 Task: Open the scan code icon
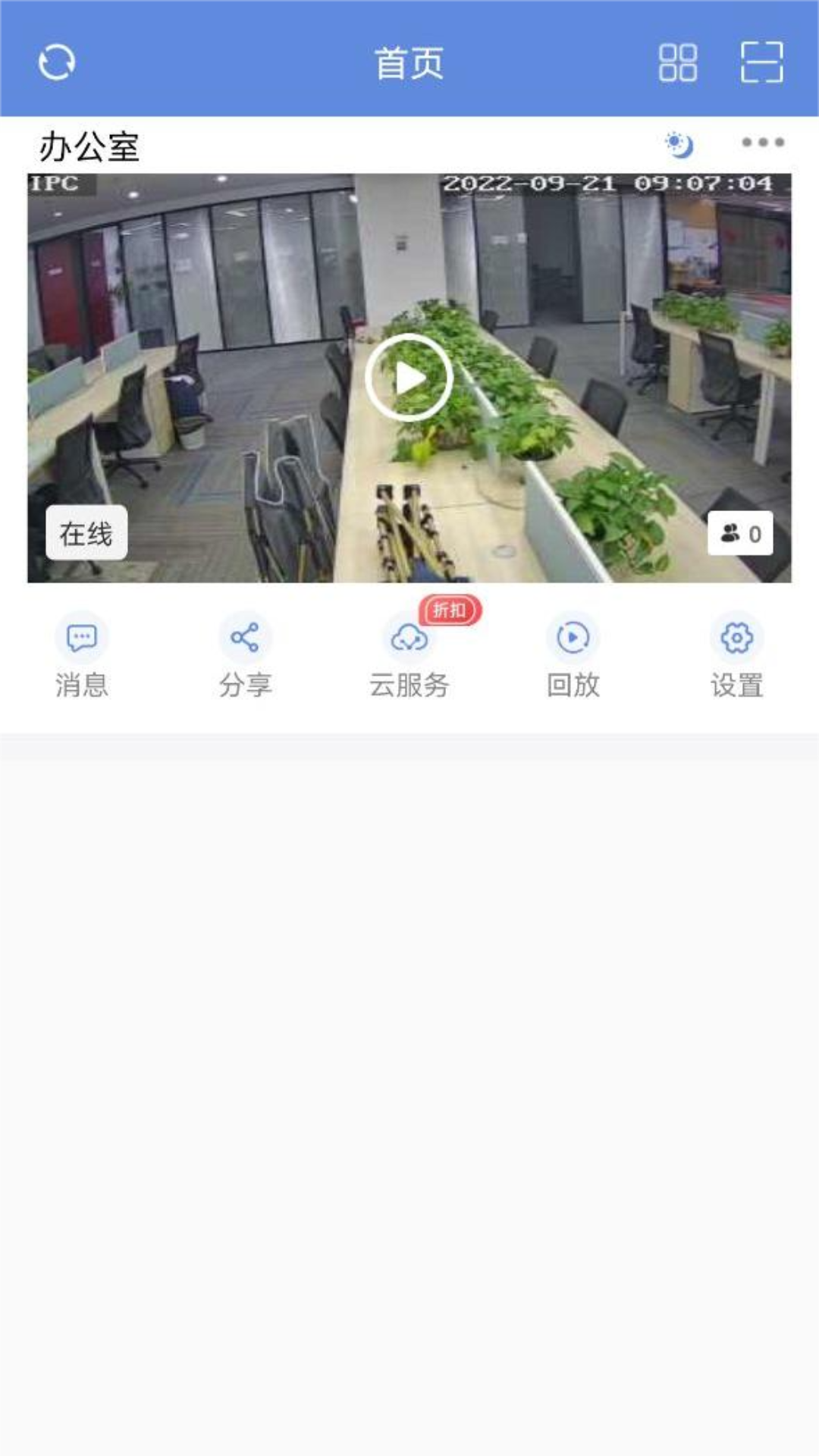[761, 62]
